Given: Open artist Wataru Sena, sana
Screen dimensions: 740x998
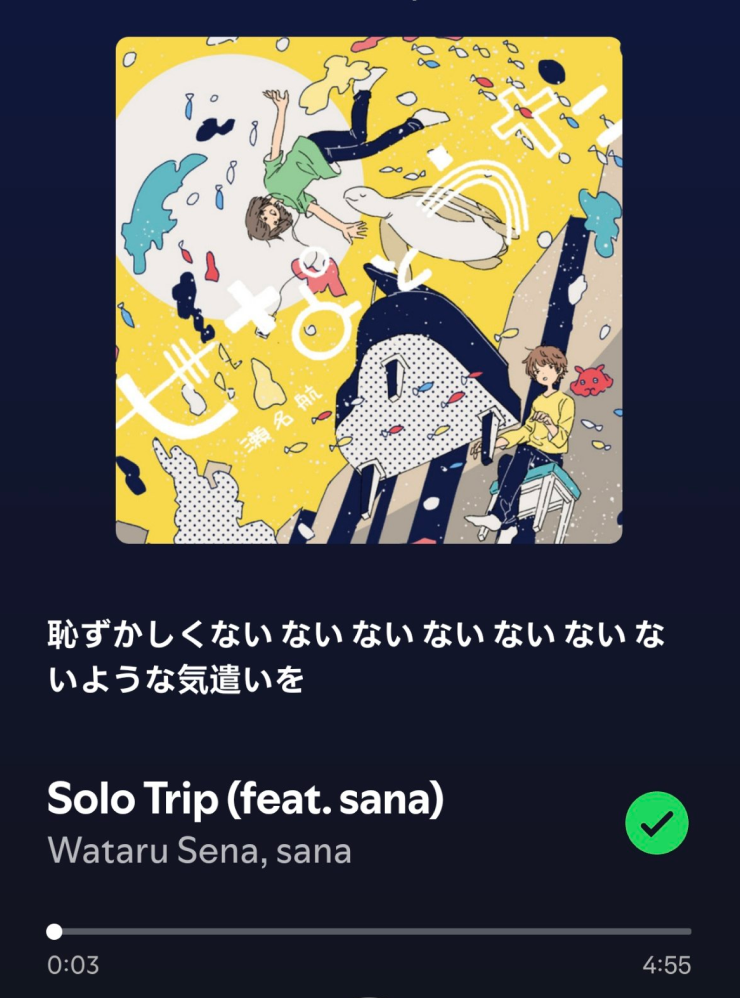Looking at the screenshot, I should tap(200, 851).
